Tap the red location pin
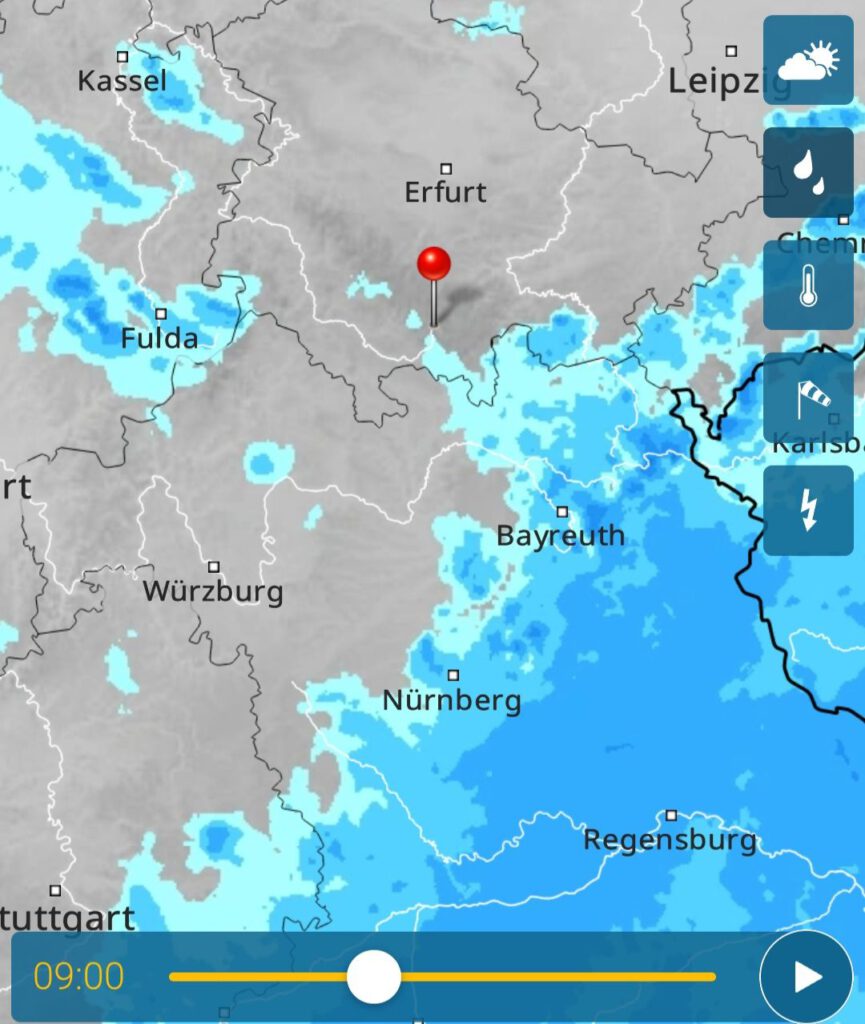This screenshot has height=1024, width=865. pos(434,265)
